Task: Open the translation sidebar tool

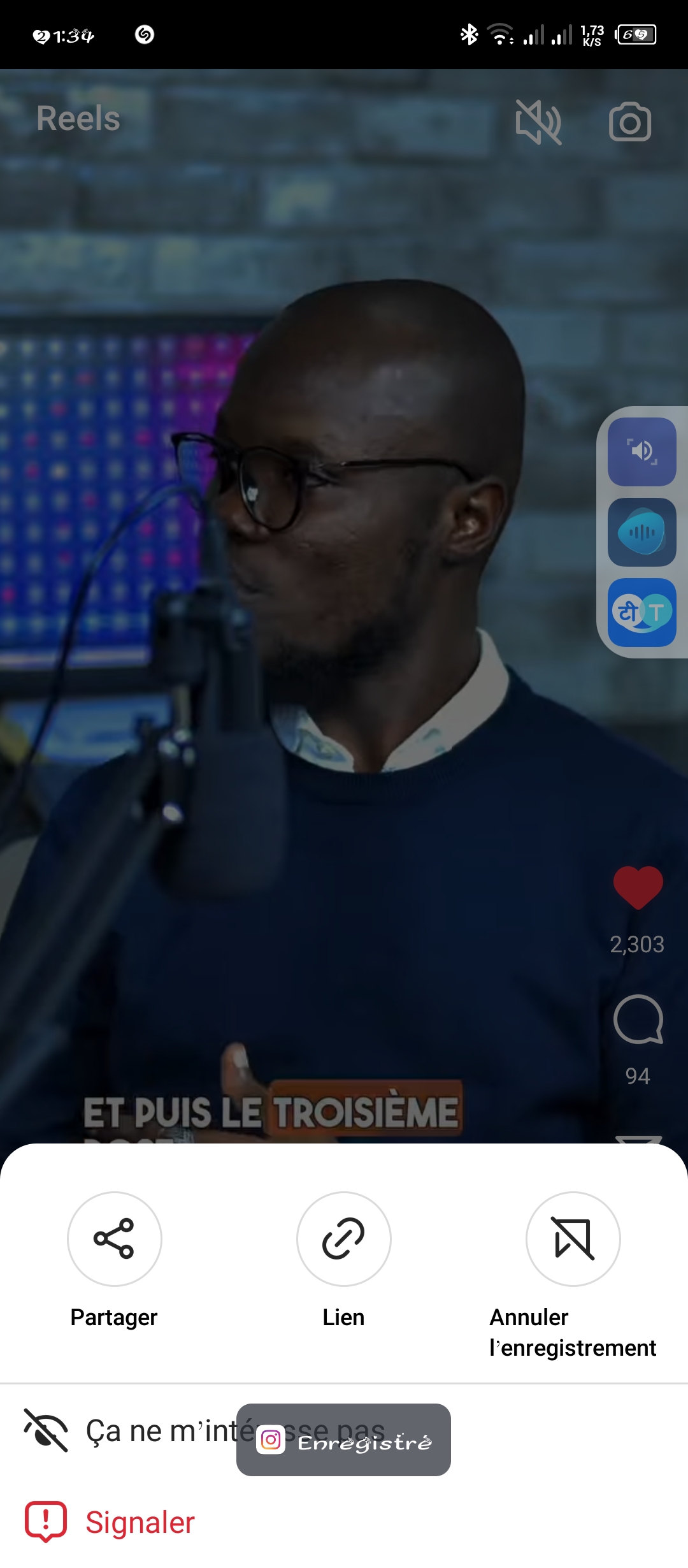Action: (641, 613)
